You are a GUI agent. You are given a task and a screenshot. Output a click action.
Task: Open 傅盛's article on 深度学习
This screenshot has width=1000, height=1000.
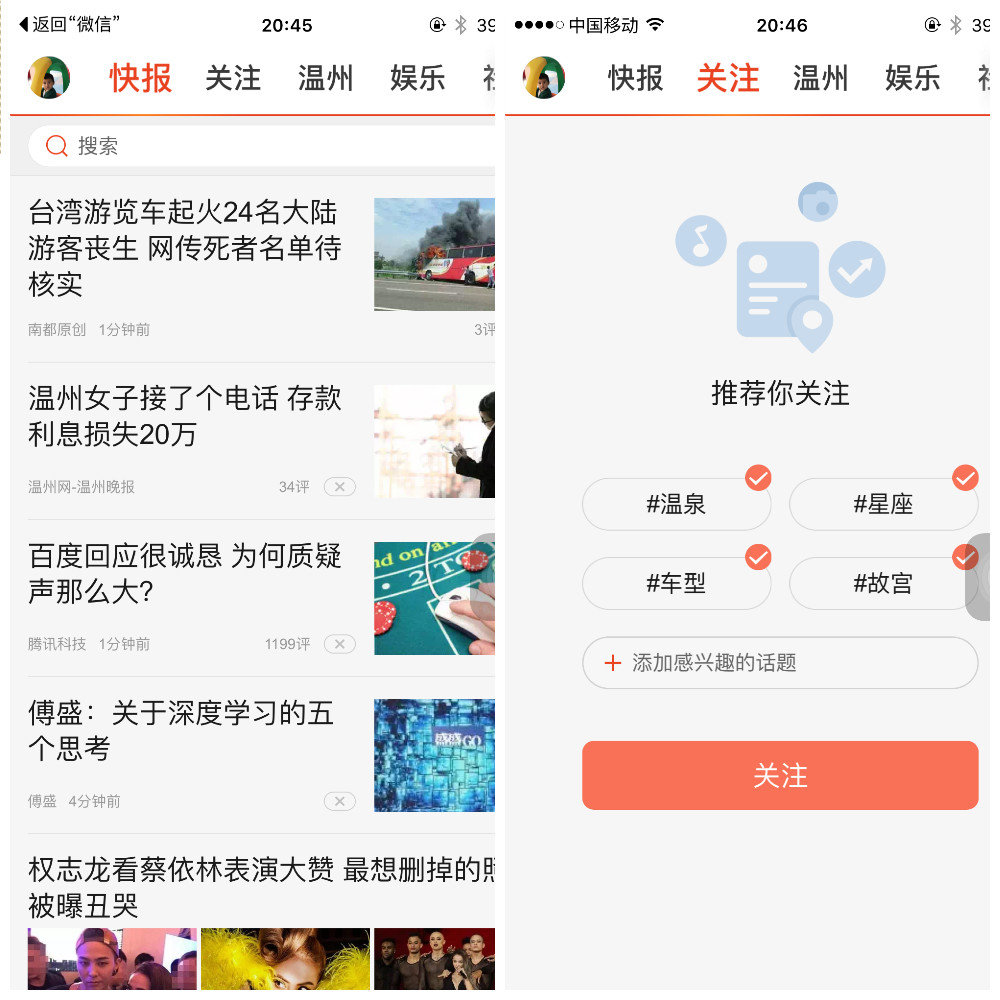(180, 730)
